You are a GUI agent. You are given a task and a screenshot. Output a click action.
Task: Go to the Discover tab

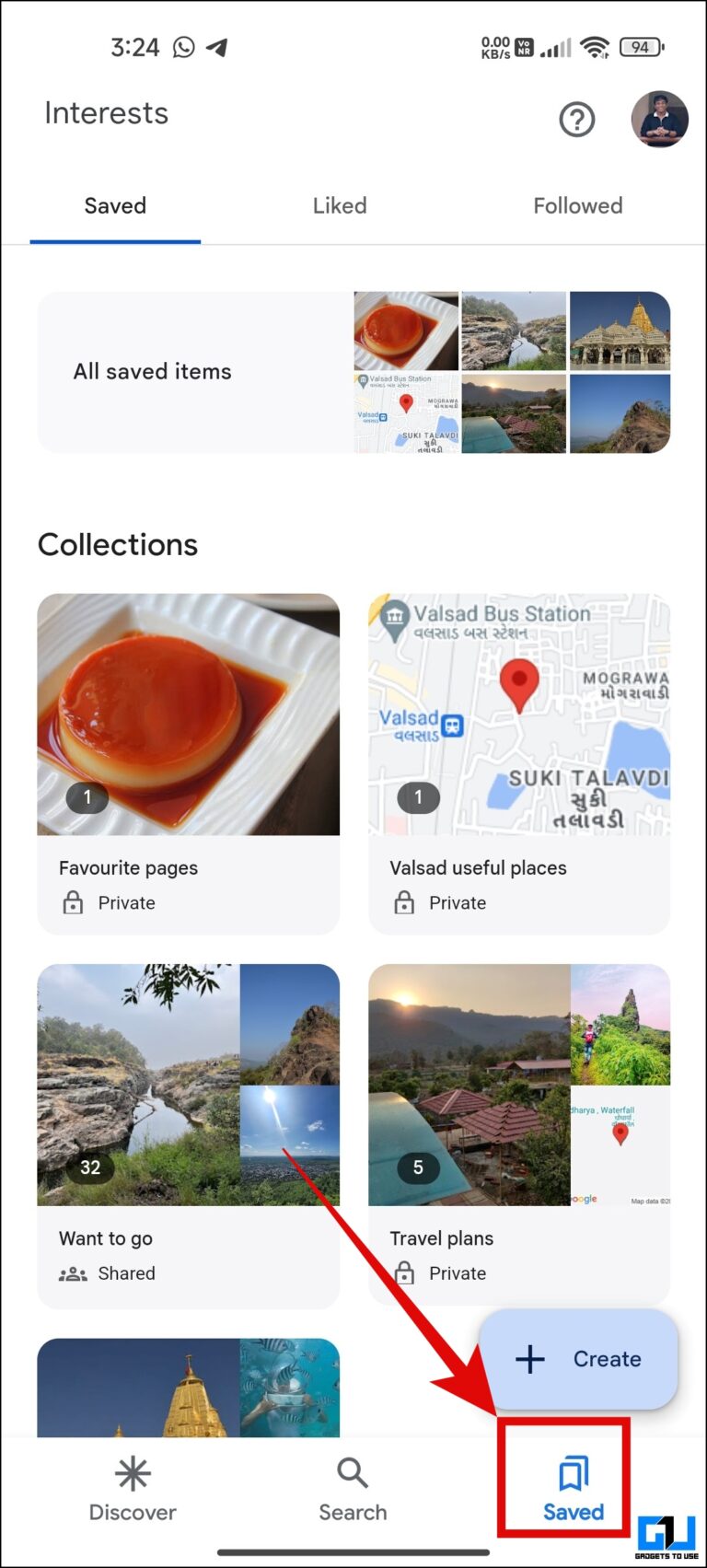point(133,1488)
